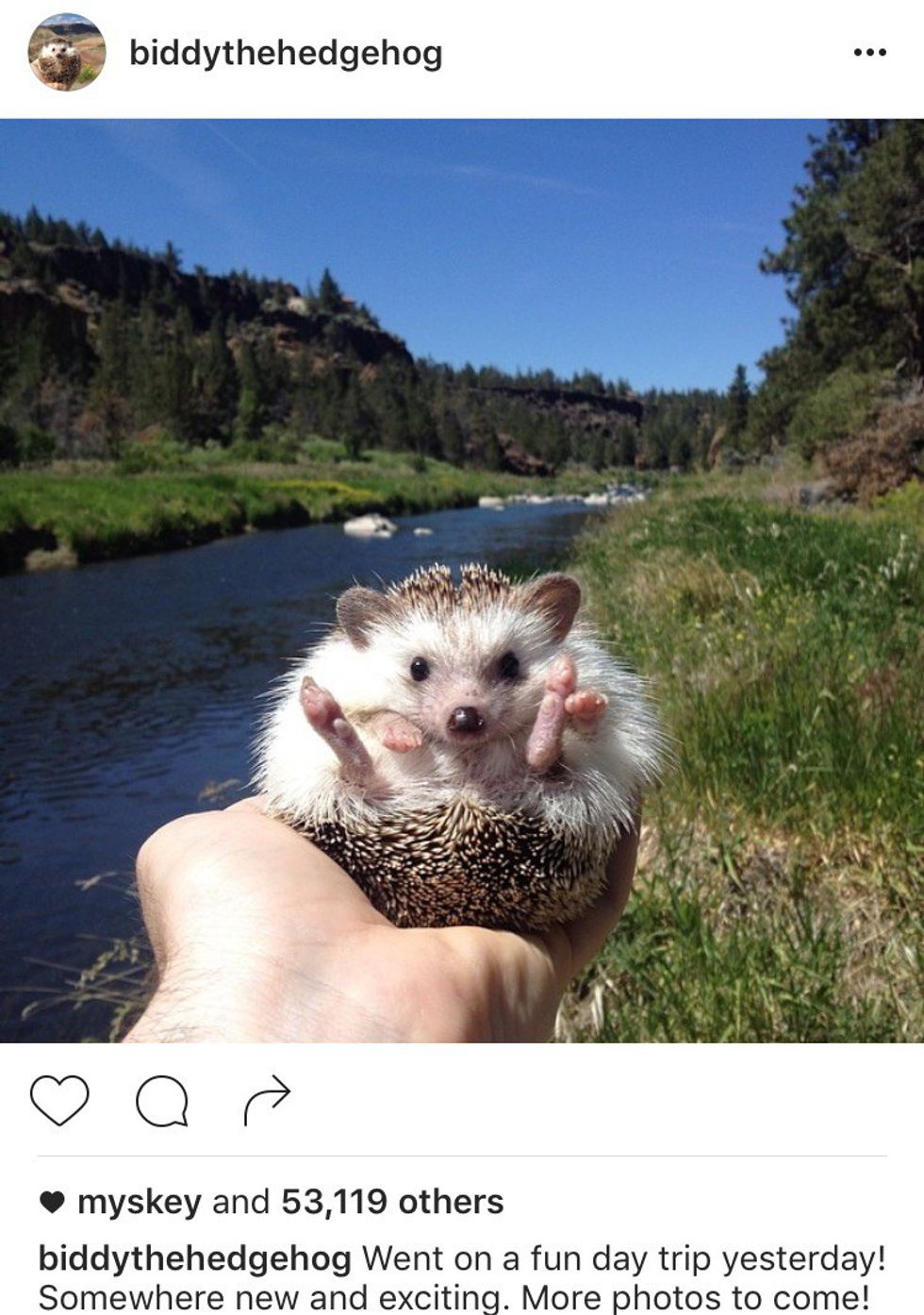Tap the hedgehog photo in the post
This screenshot has width=924, height=1315.
462,580
